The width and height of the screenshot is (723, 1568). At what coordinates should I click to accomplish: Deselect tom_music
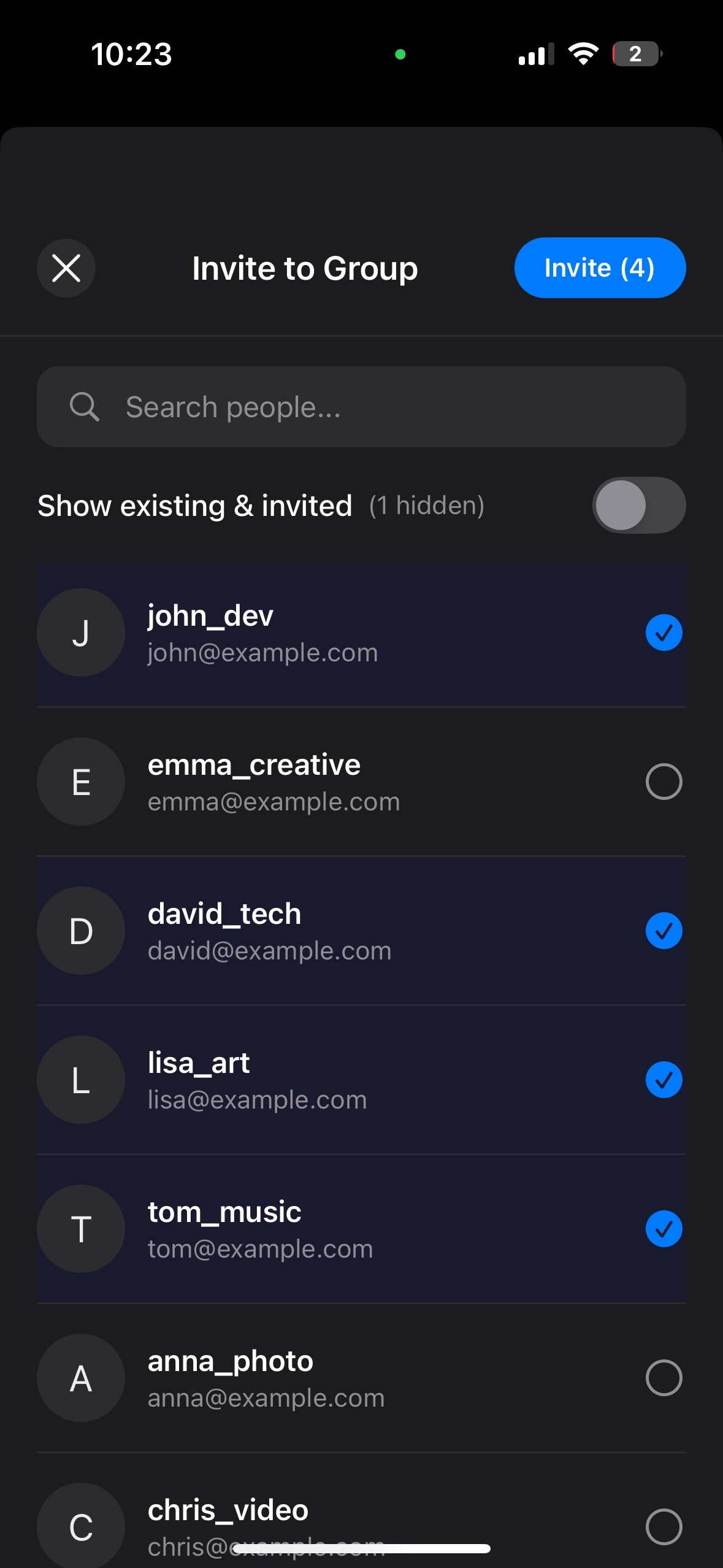point(664,1229)
